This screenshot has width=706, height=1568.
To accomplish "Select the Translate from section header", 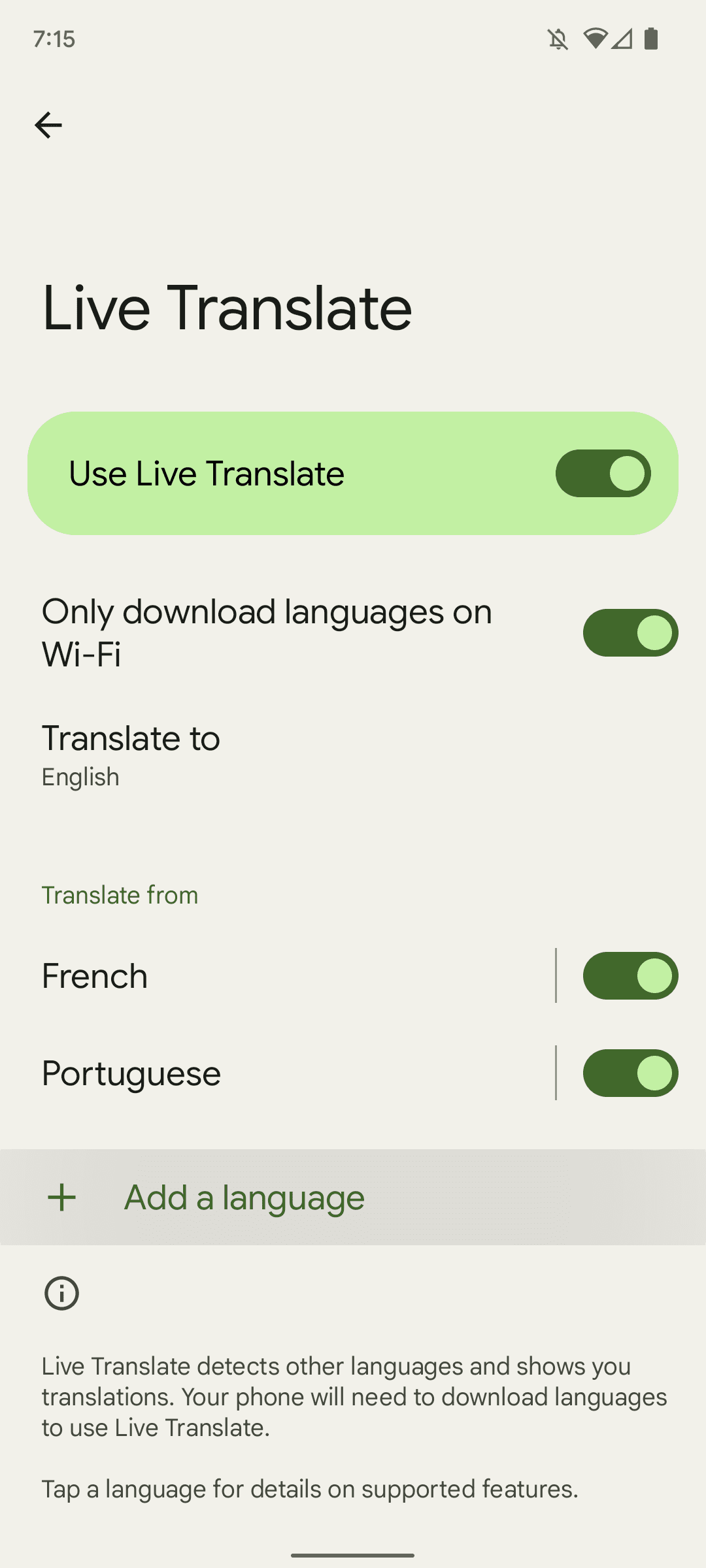I will click(120, 894).
